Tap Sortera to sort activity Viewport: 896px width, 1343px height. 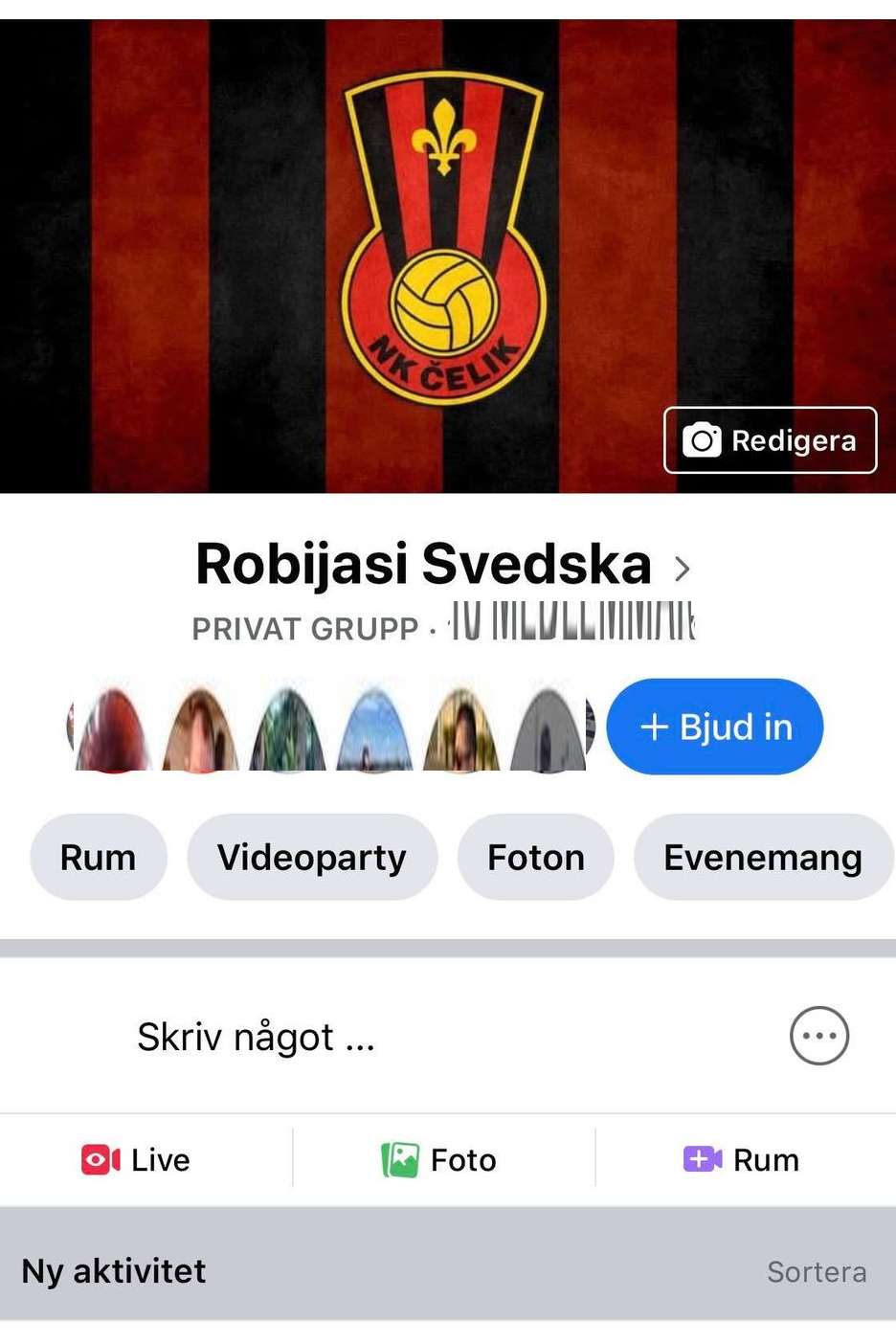click(816, 1271)
